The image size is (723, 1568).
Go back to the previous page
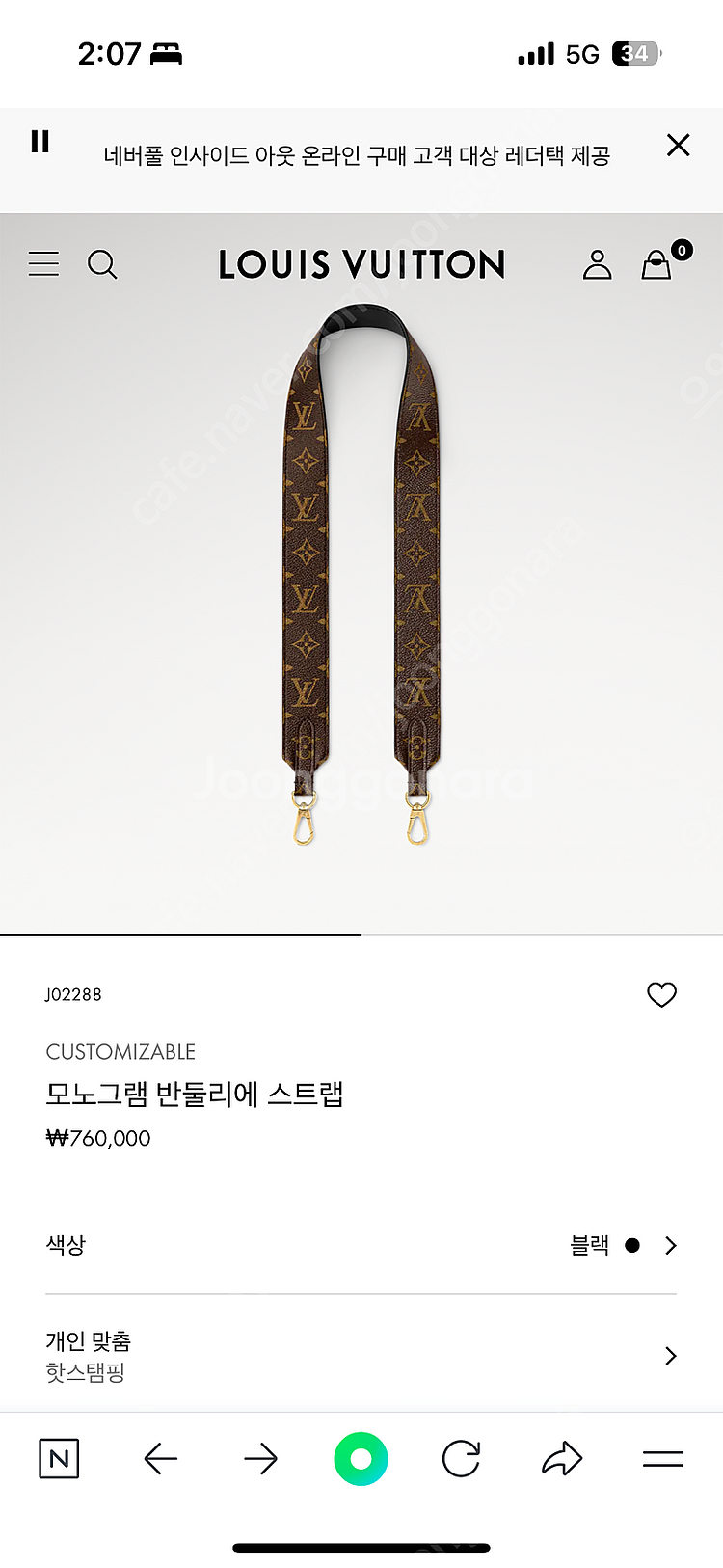point(161,1459)
